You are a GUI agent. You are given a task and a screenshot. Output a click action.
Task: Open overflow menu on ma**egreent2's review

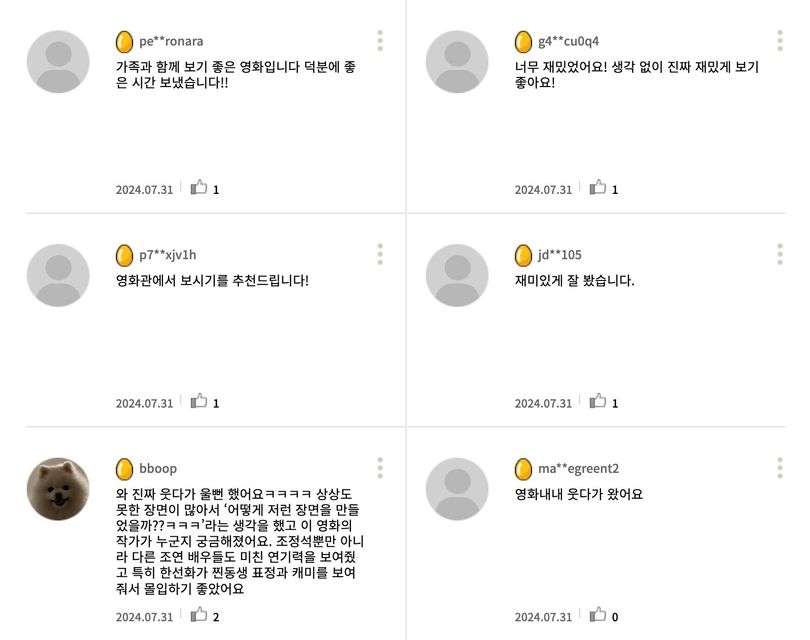tap(780, 468)
